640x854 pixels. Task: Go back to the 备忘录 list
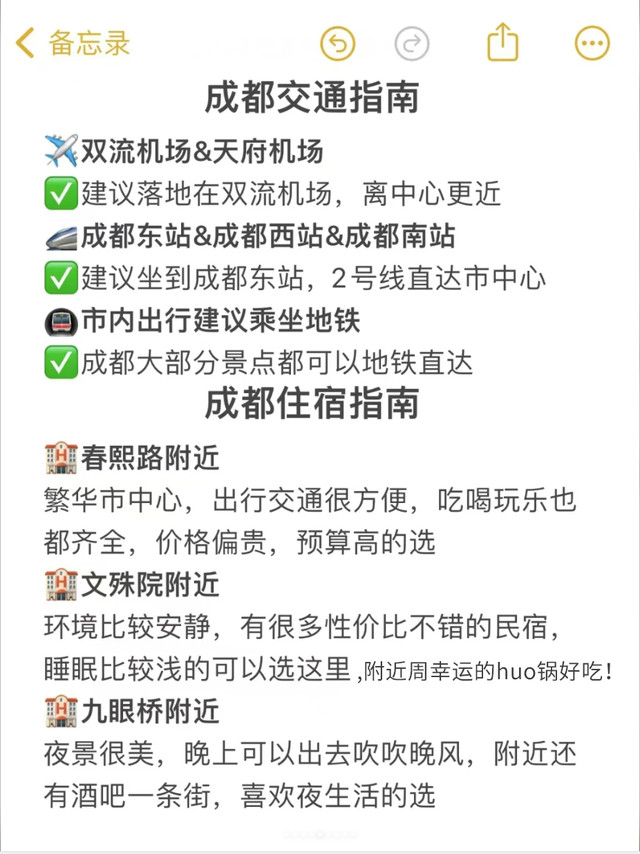tap(73, 43)
